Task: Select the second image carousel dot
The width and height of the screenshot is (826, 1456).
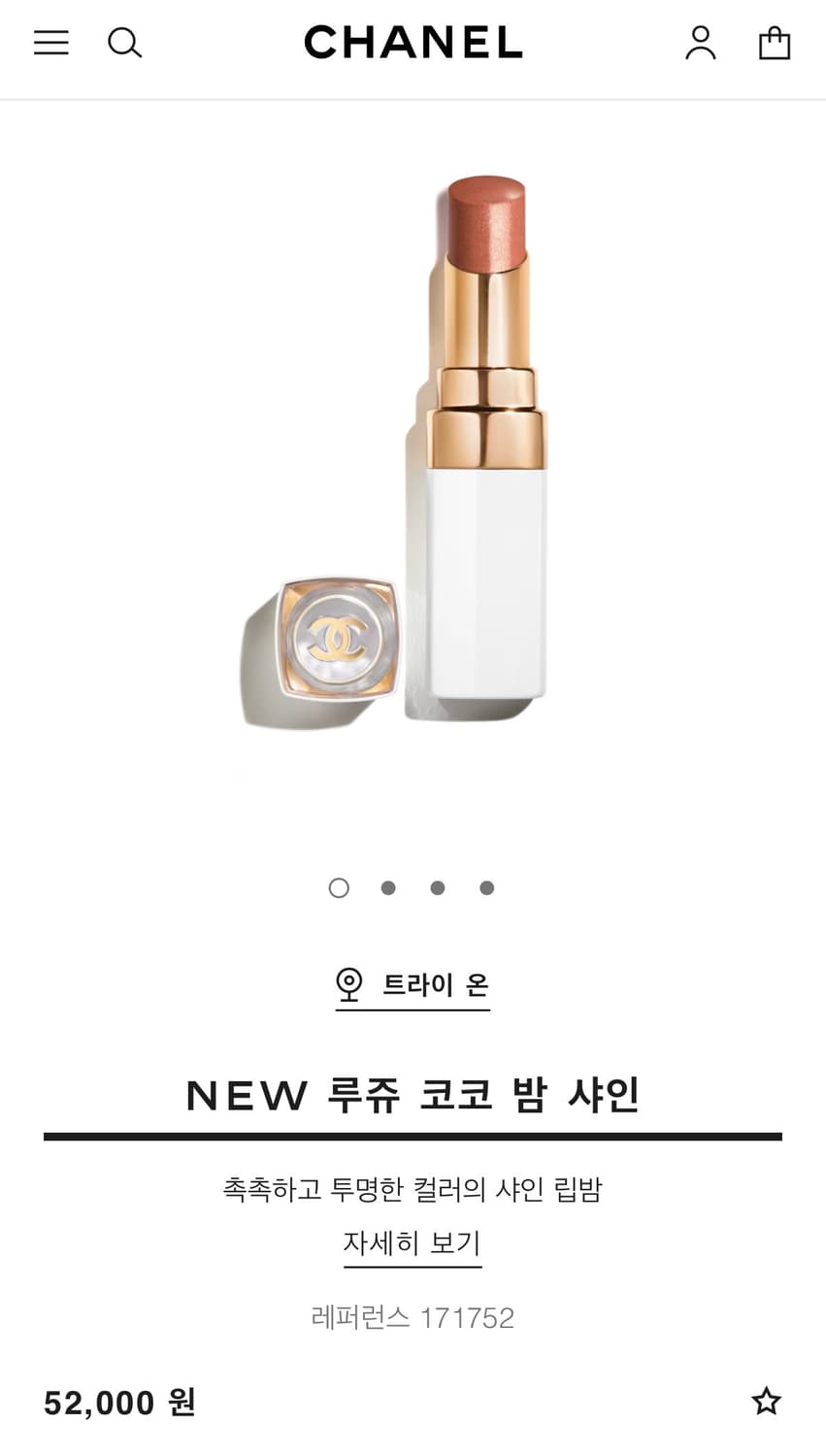Action: [x=388, y=888]
